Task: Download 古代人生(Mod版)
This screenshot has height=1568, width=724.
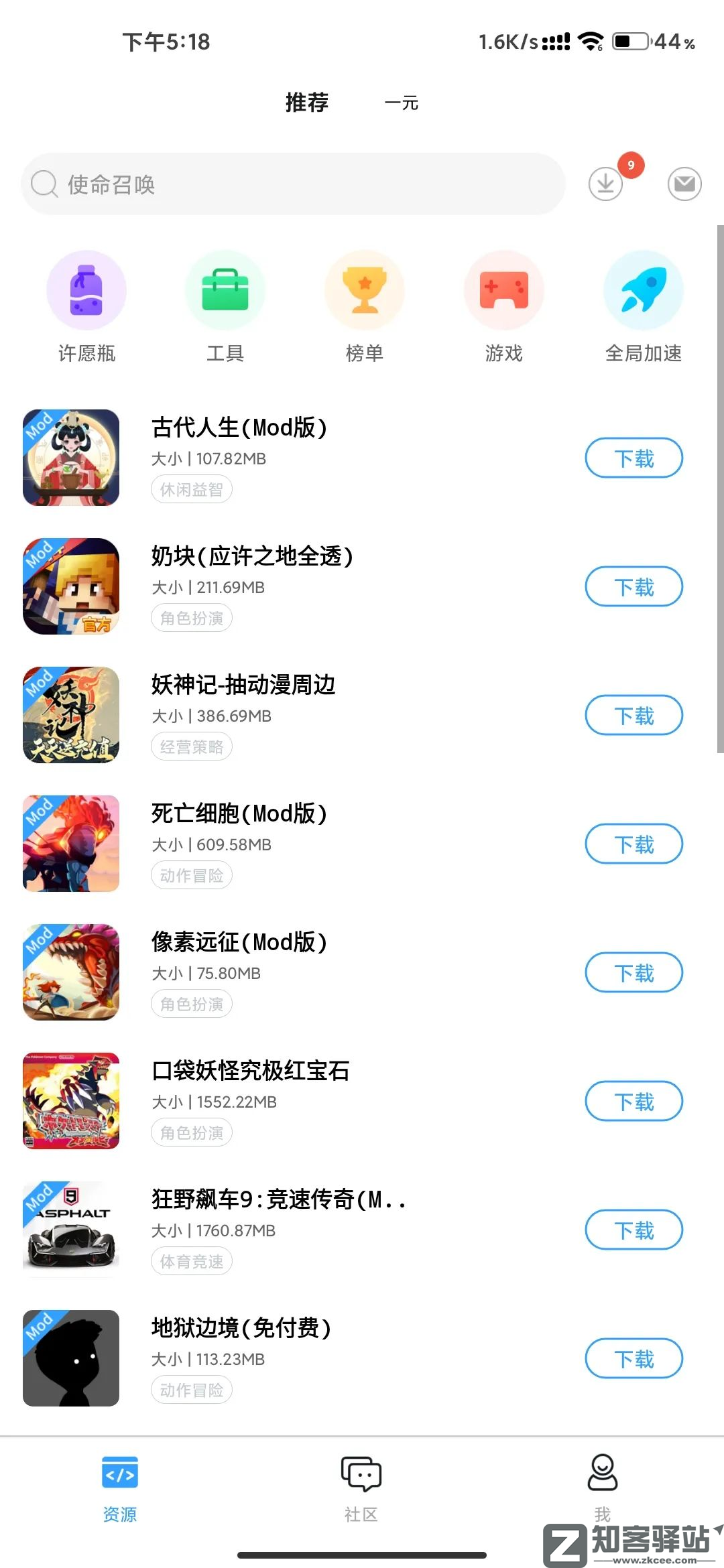Action: (x=633, y=458)
